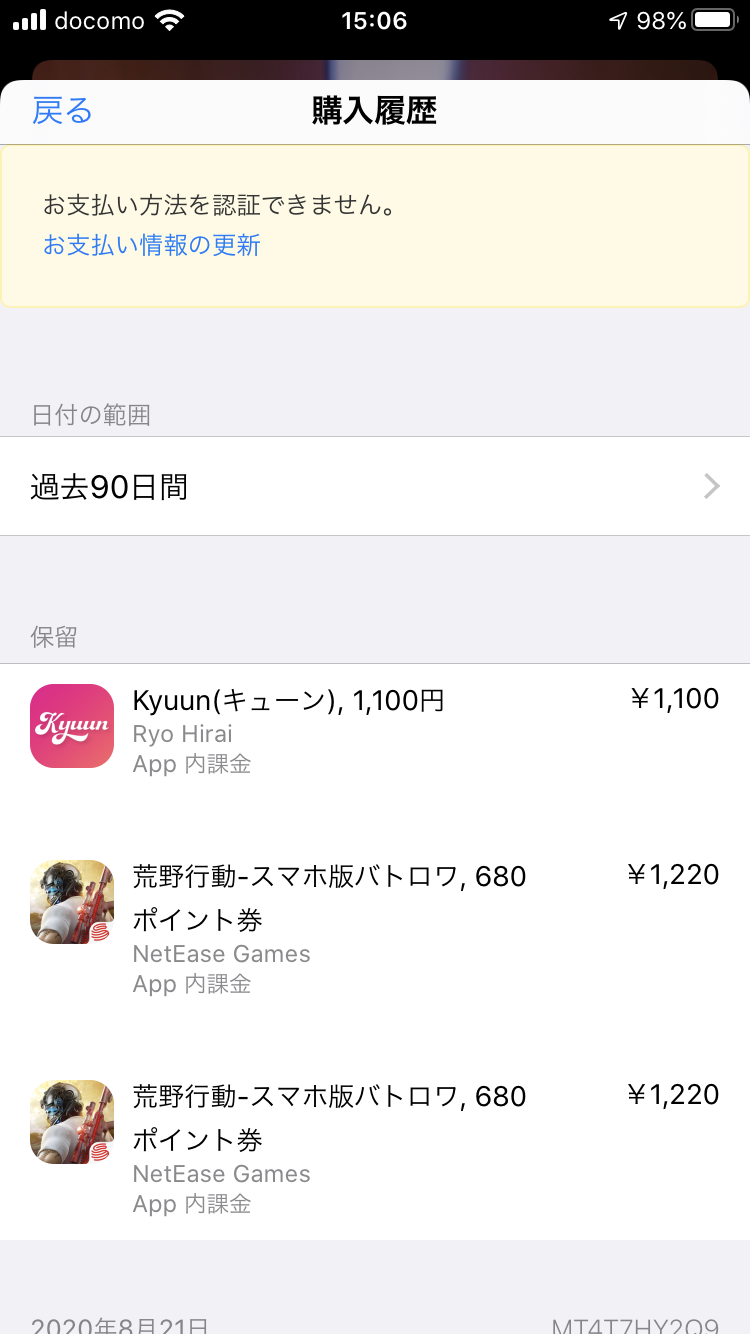Open the 過去90日間 date range picker
The image size is (750, 1334).
click(x=375, y=487)
